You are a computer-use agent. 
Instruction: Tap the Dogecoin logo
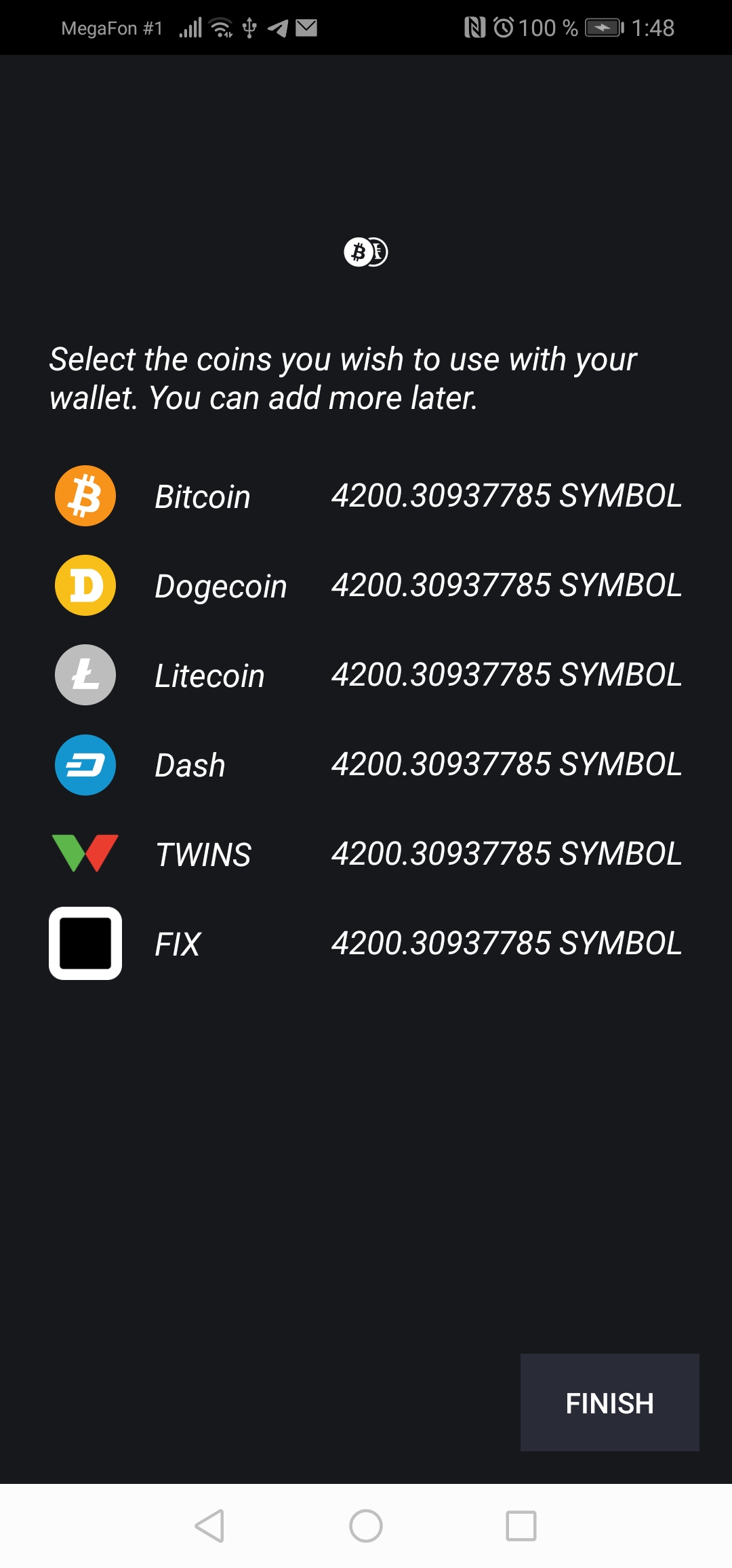click(84, 585)
